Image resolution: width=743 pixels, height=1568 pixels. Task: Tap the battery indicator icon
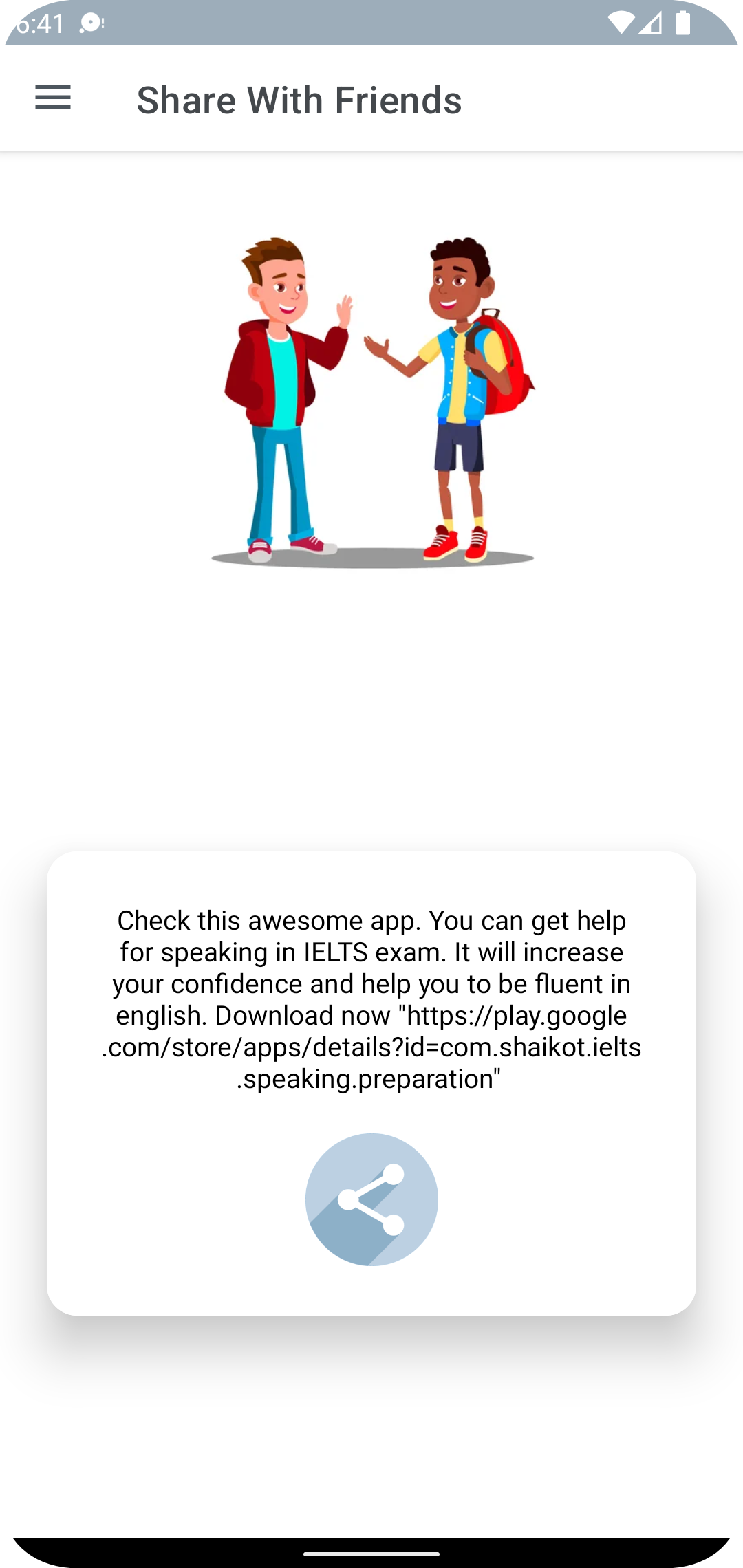pos(685,23)
